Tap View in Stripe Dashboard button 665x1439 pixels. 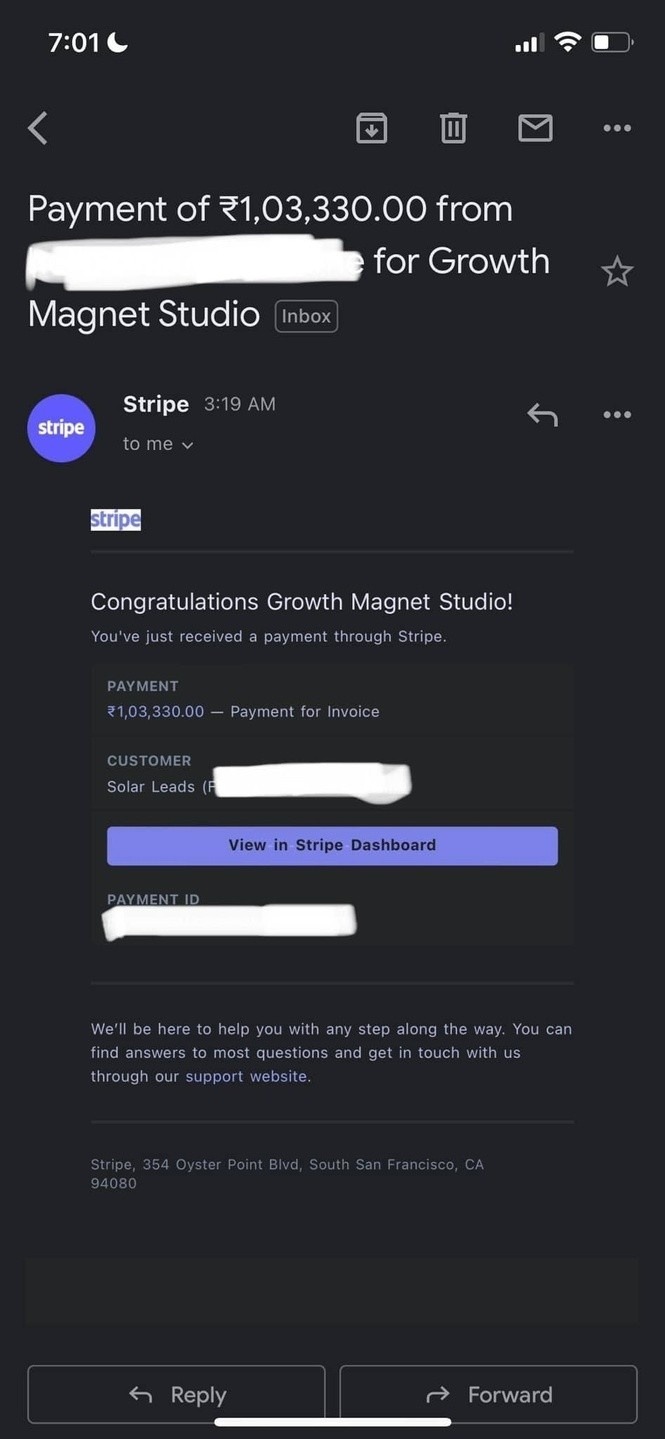[x=332, y=845]
